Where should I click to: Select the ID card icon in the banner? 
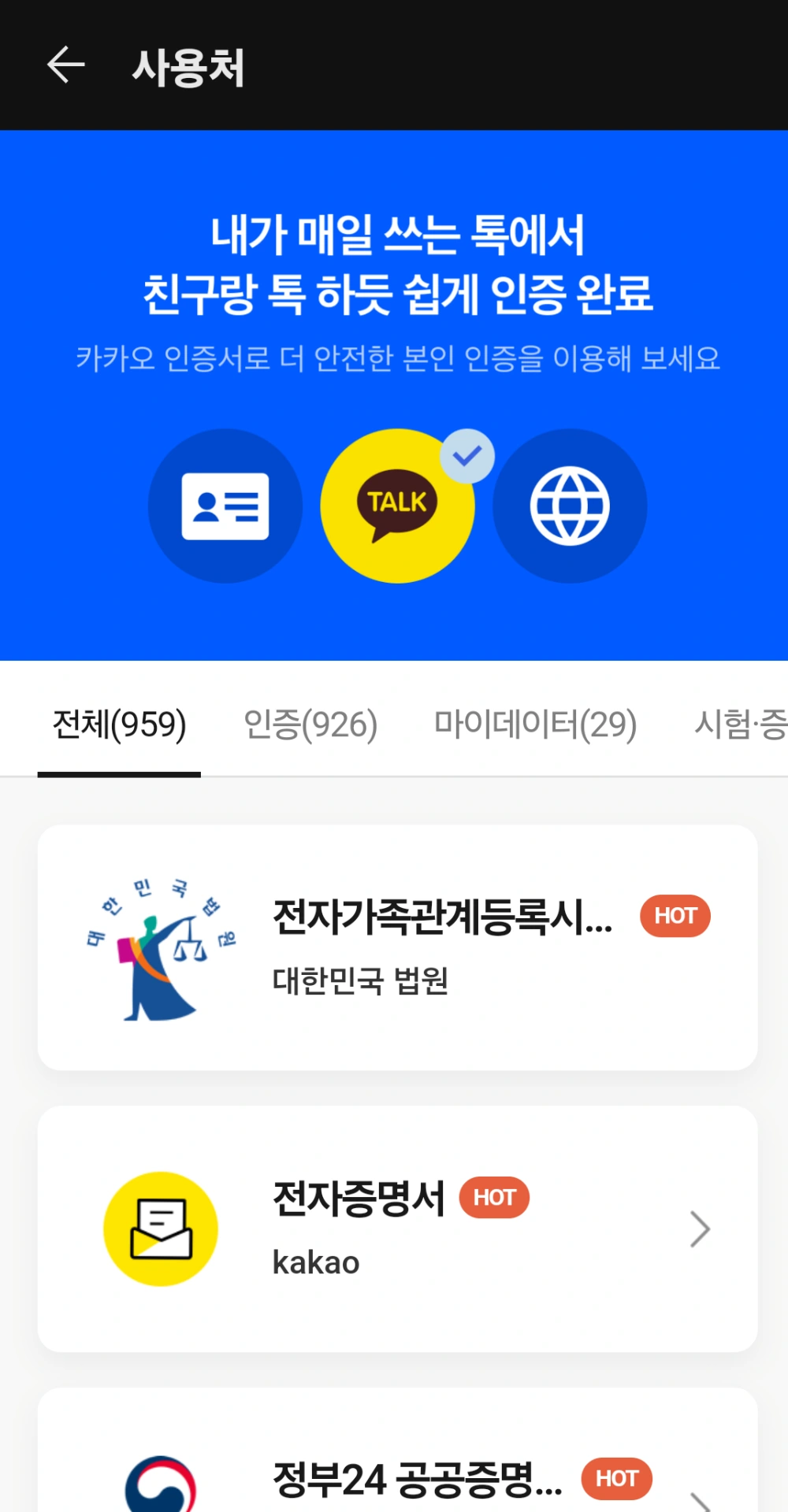[x=224, y=505]
